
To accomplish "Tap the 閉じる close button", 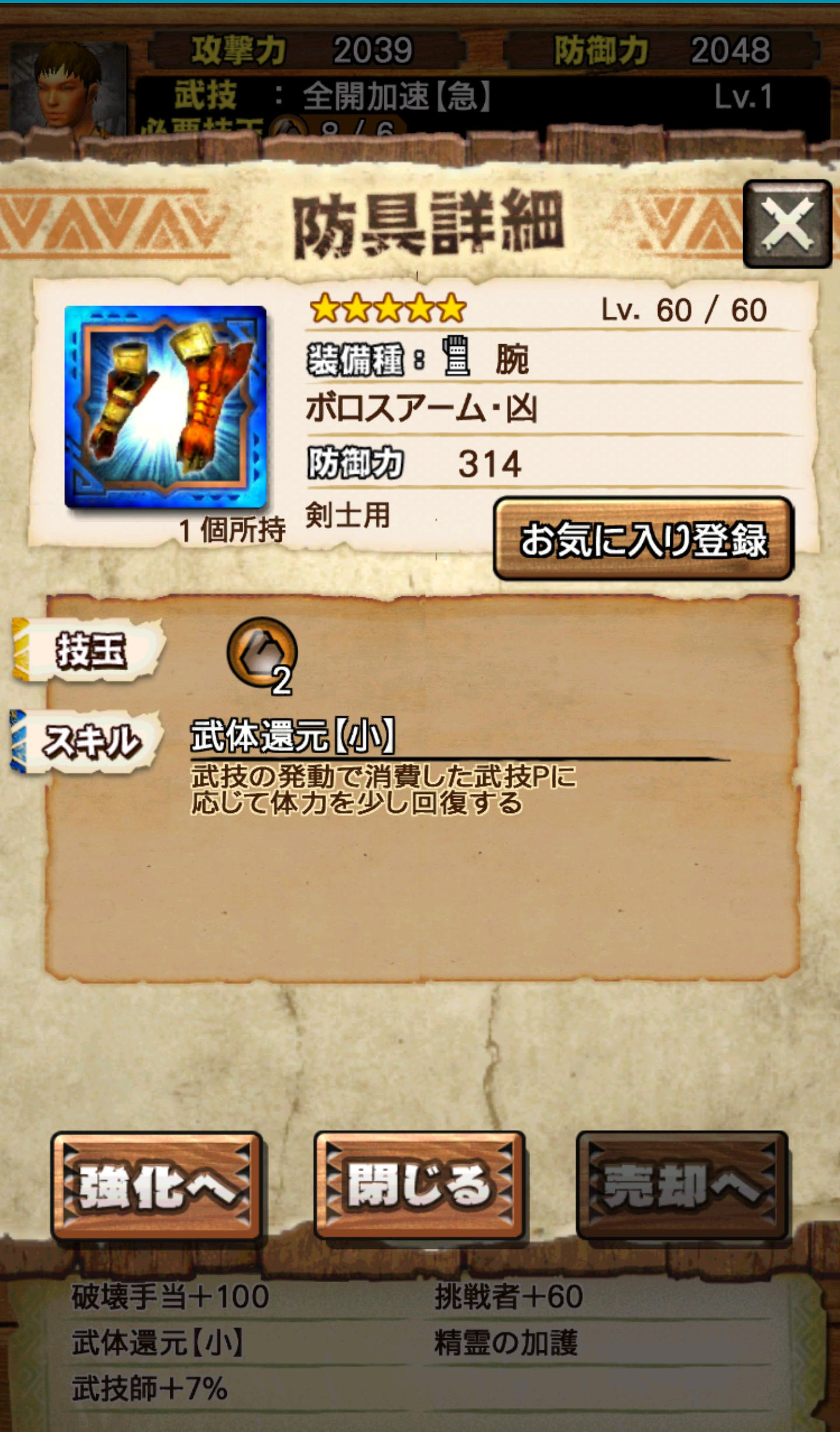I will [x=419, y=1186].
